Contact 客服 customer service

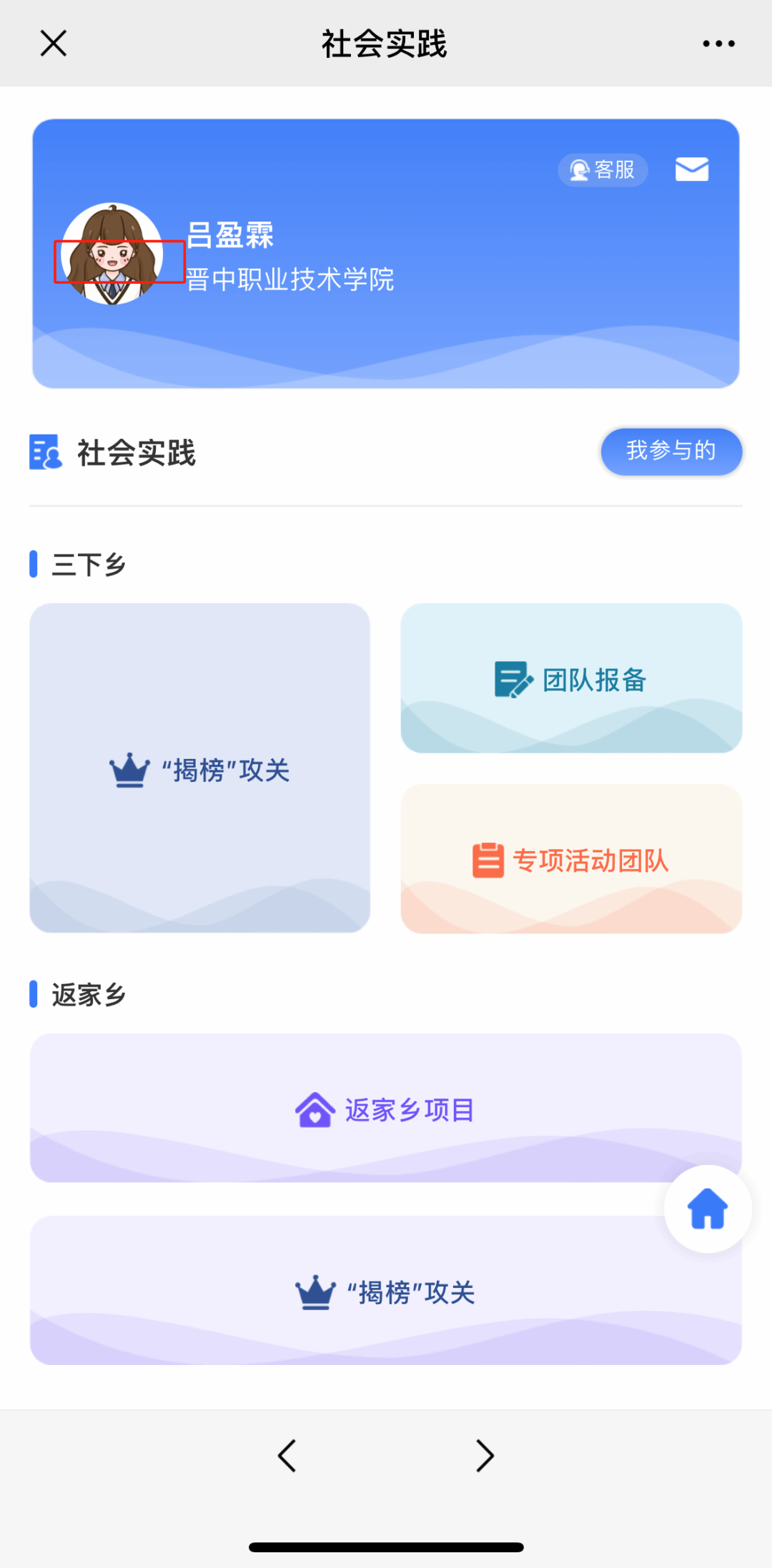click(x=603, y=170)
